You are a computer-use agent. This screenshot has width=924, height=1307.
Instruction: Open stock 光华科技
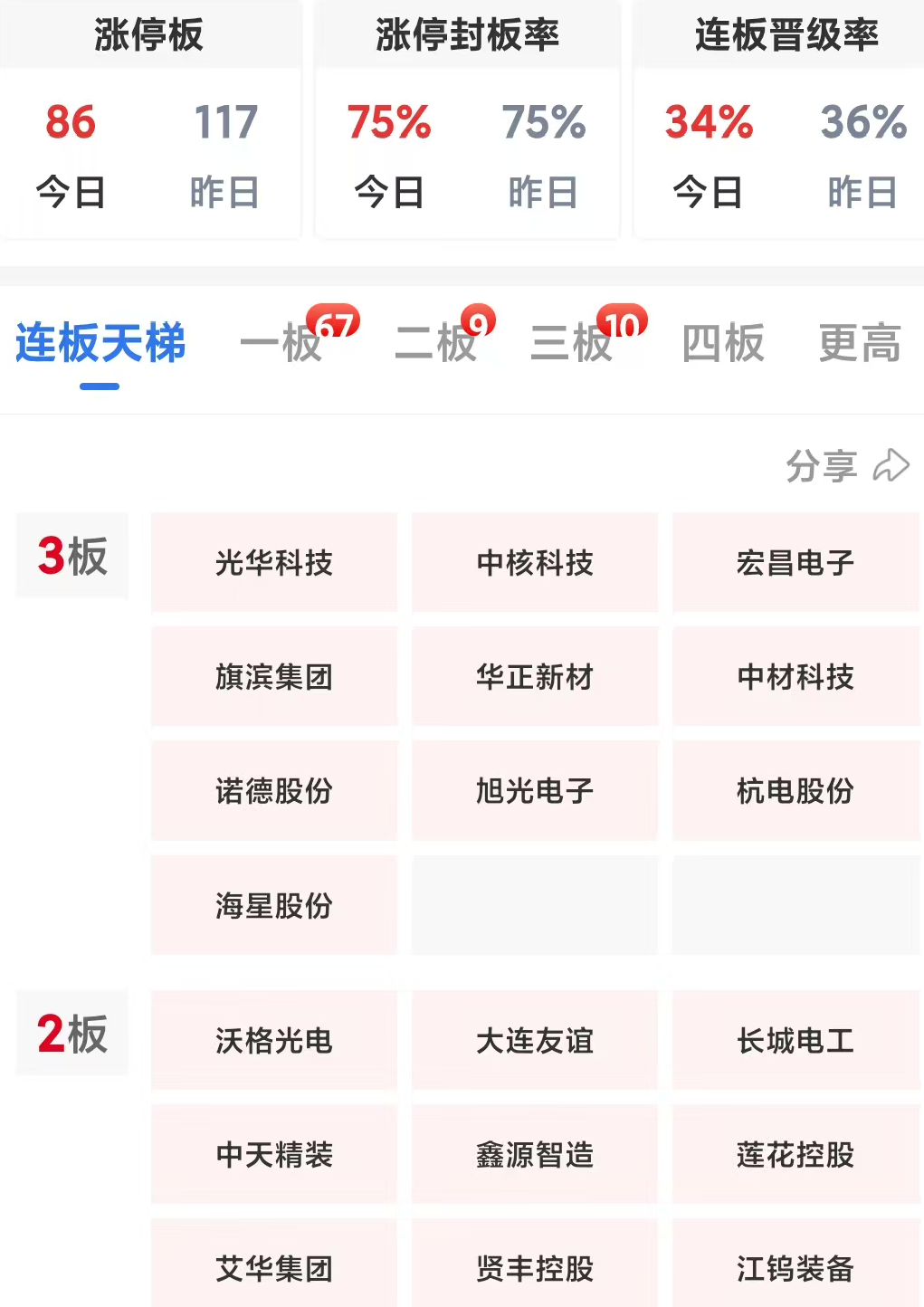(274, 563)
